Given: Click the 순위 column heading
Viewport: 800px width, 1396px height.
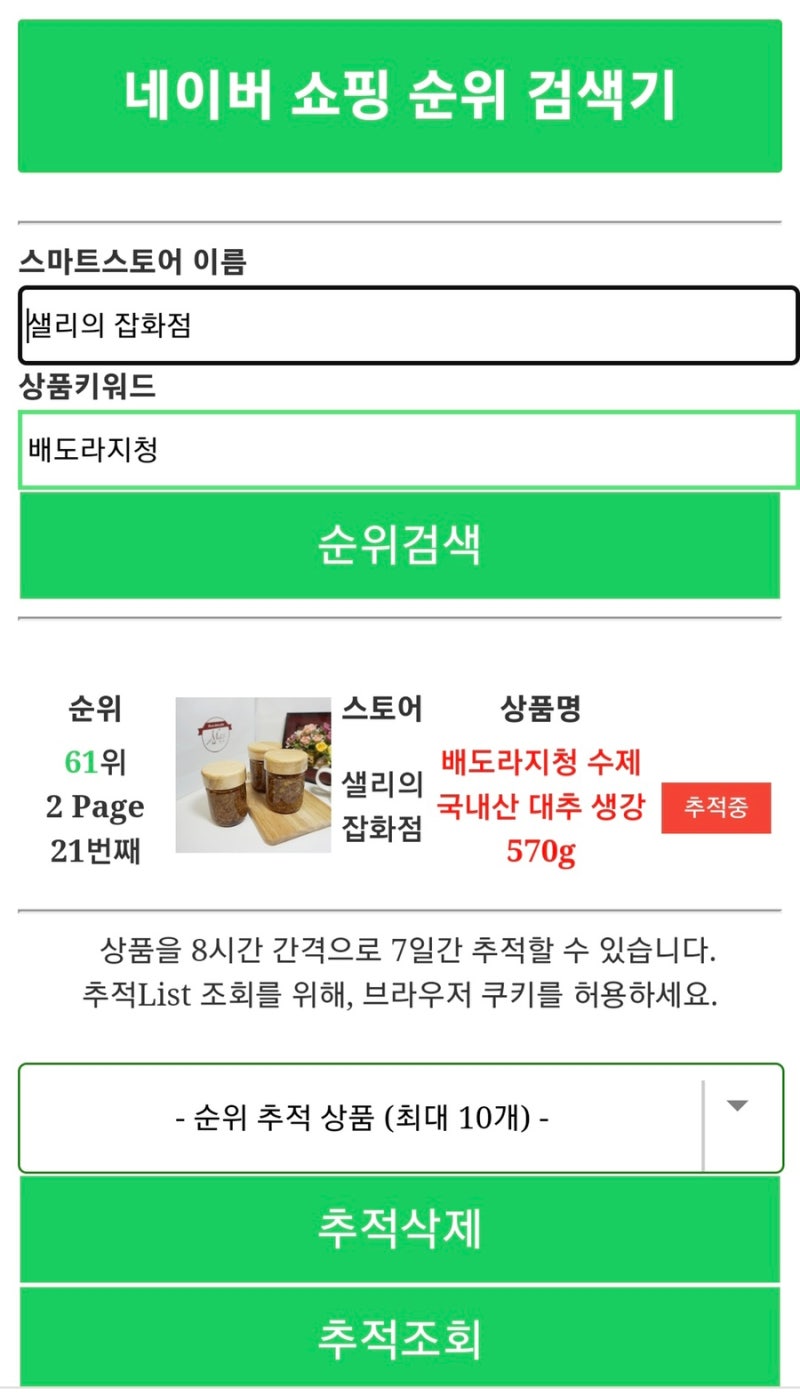Looking at the screenshot, I should click(96, 710).
